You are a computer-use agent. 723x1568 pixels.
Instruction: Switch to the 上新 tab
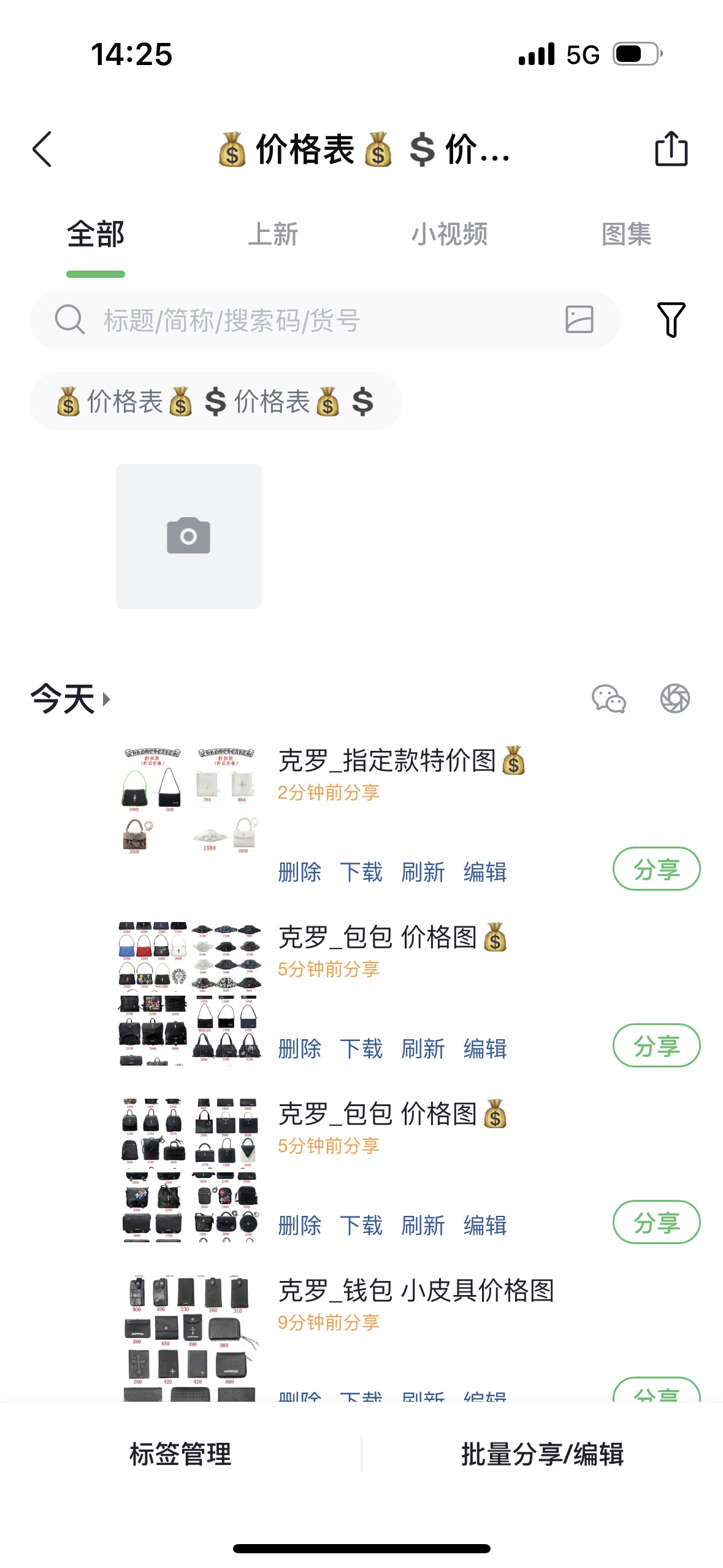273,234
